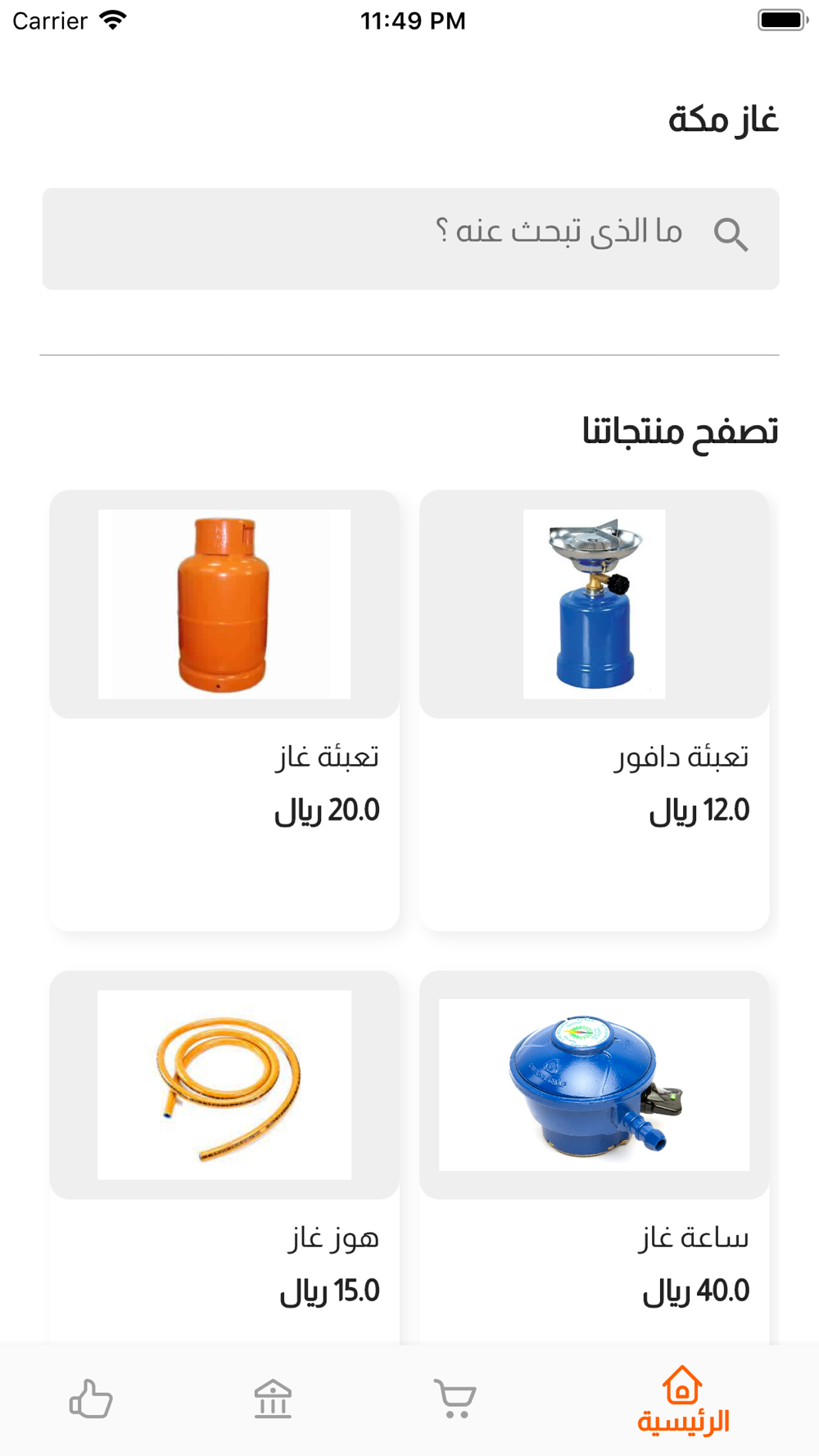The height and width of the screenshot is (1456, 819).
Task: Open the تعبئة دافور product card
Action: (x=594, y=709)
